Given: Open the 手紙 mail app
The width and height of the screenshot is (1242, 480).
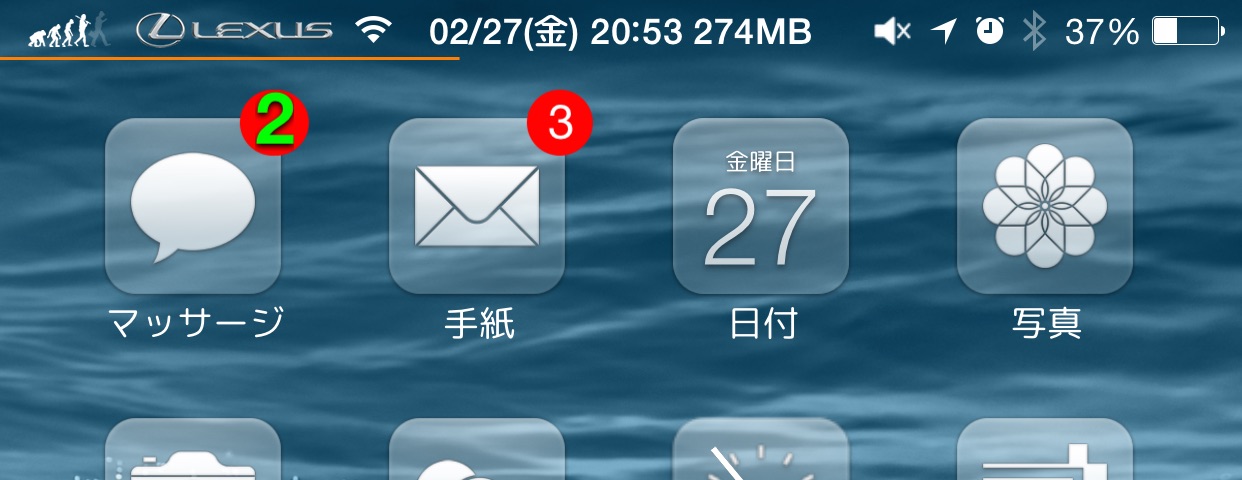Looking at the screenshot, I should click(x=477, y=206).
